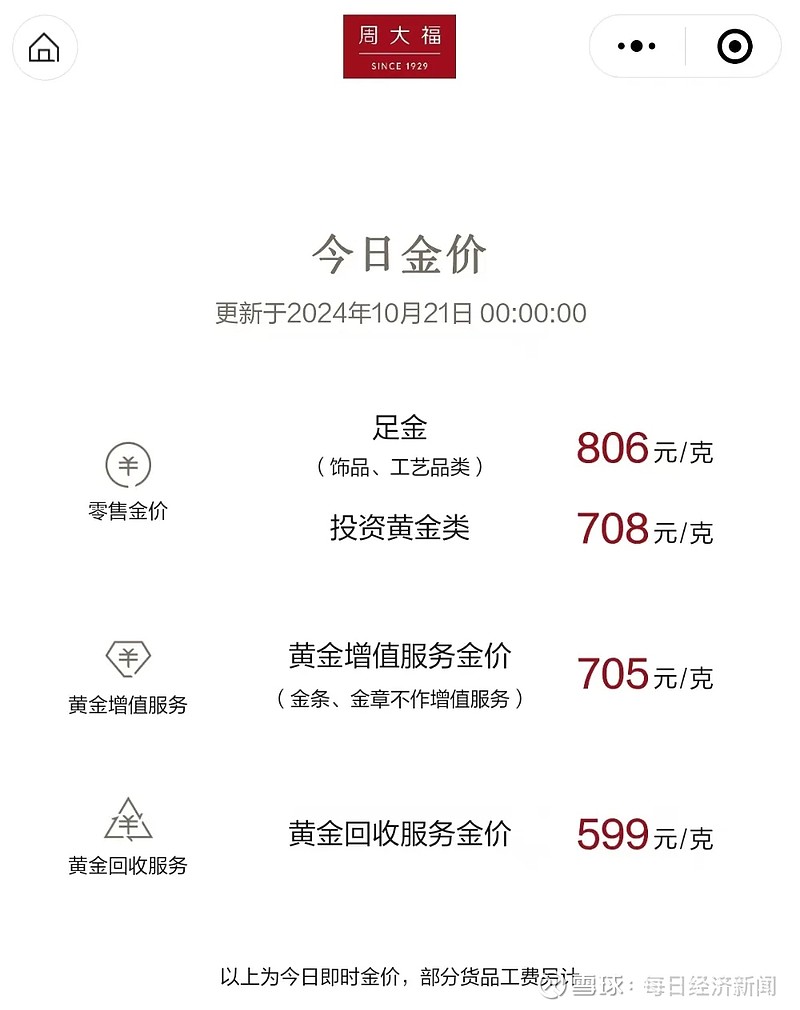Click the home icon in top-left corner
Screen dimensions: 800x1010
[44, 47]
